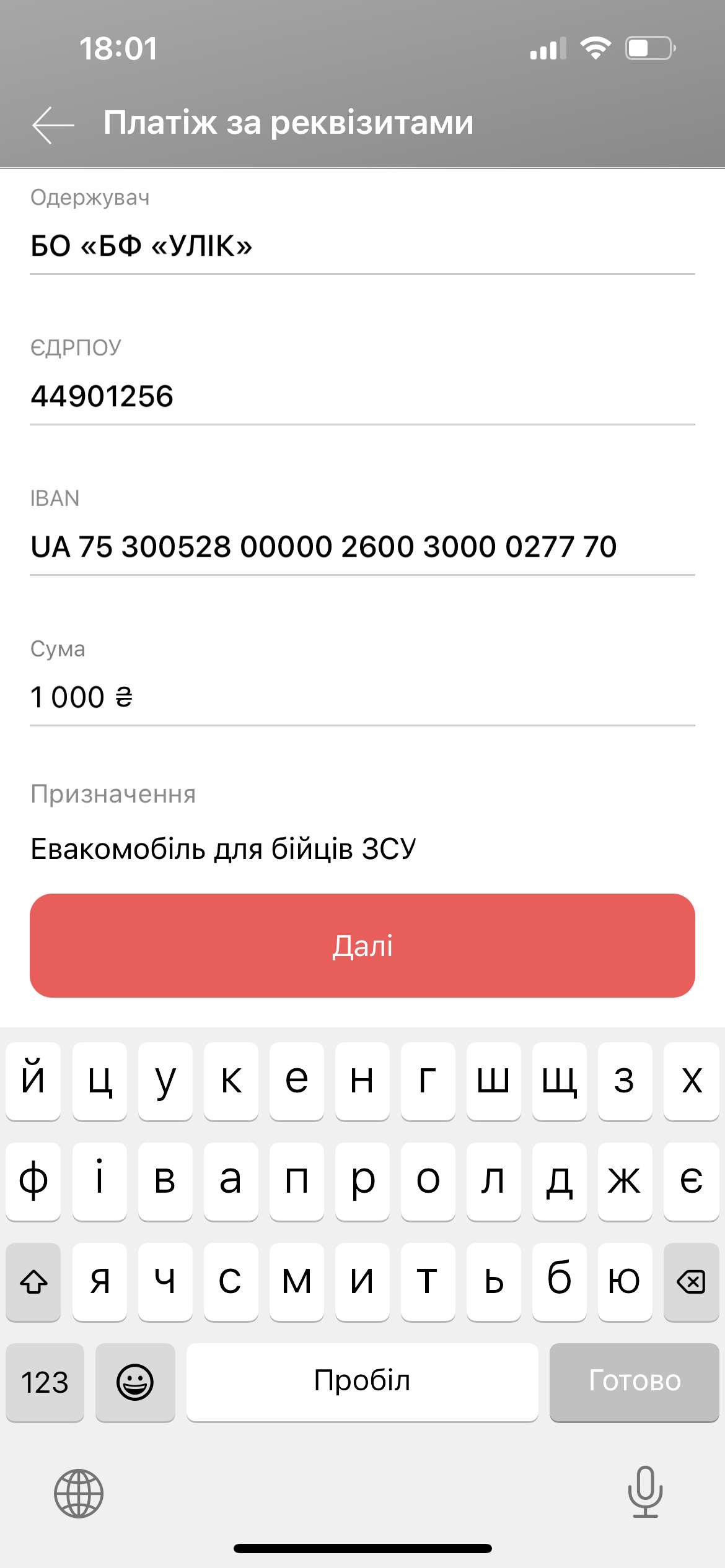The width and height of the screenshot is (725, 1568).
Task: Switch keyboard to 123 numbers layout
Action: click(45, 1382)
